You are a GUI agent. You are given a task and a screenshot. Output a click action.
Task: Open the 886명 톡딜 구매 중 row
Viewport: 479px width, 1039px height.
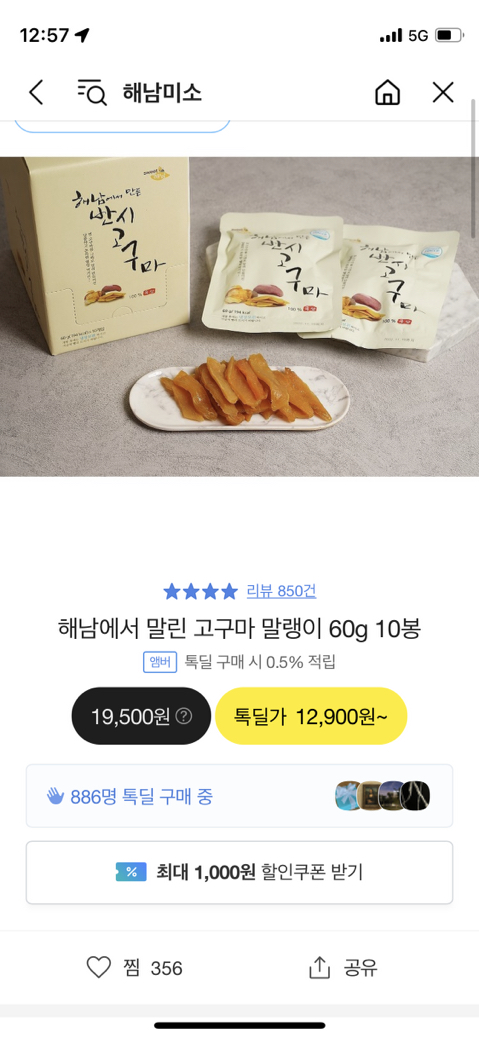point(239,796)
